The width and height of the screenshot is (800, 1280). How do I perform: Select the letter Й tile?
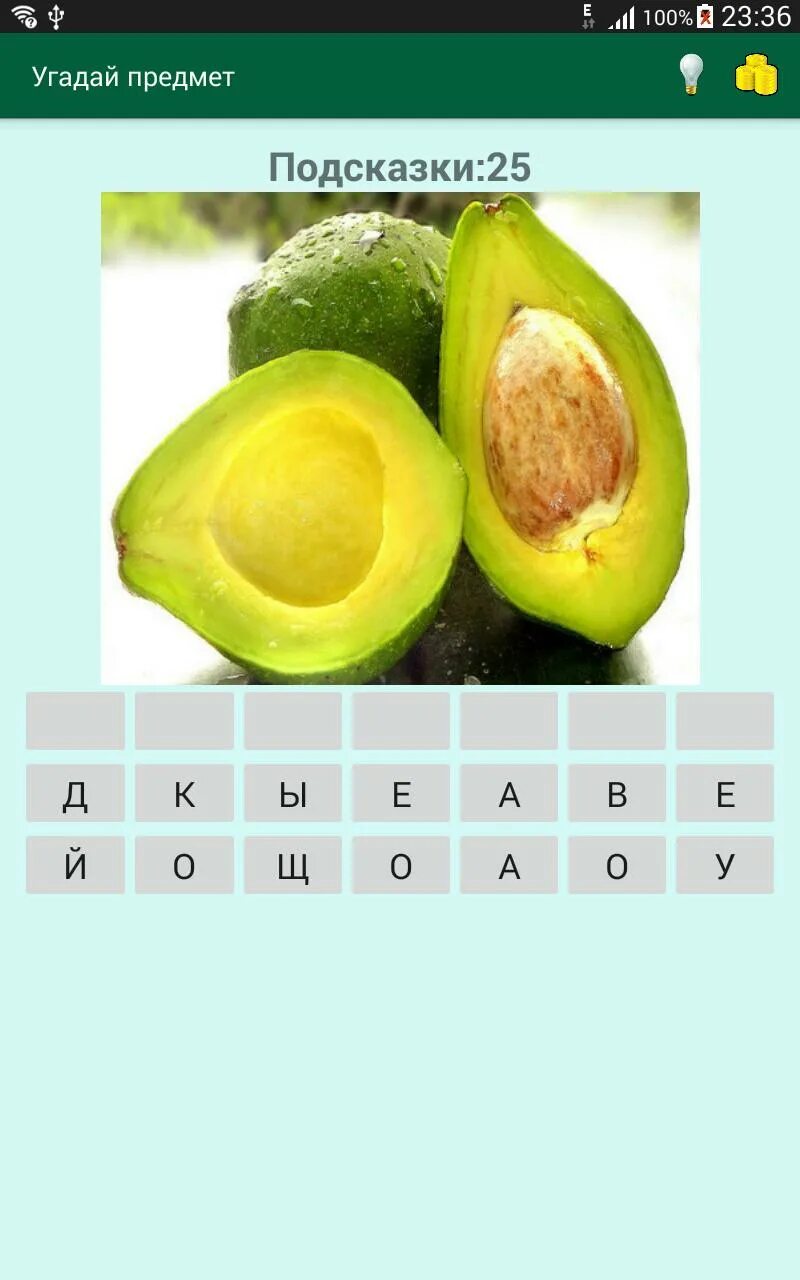[x=75, y=865]
